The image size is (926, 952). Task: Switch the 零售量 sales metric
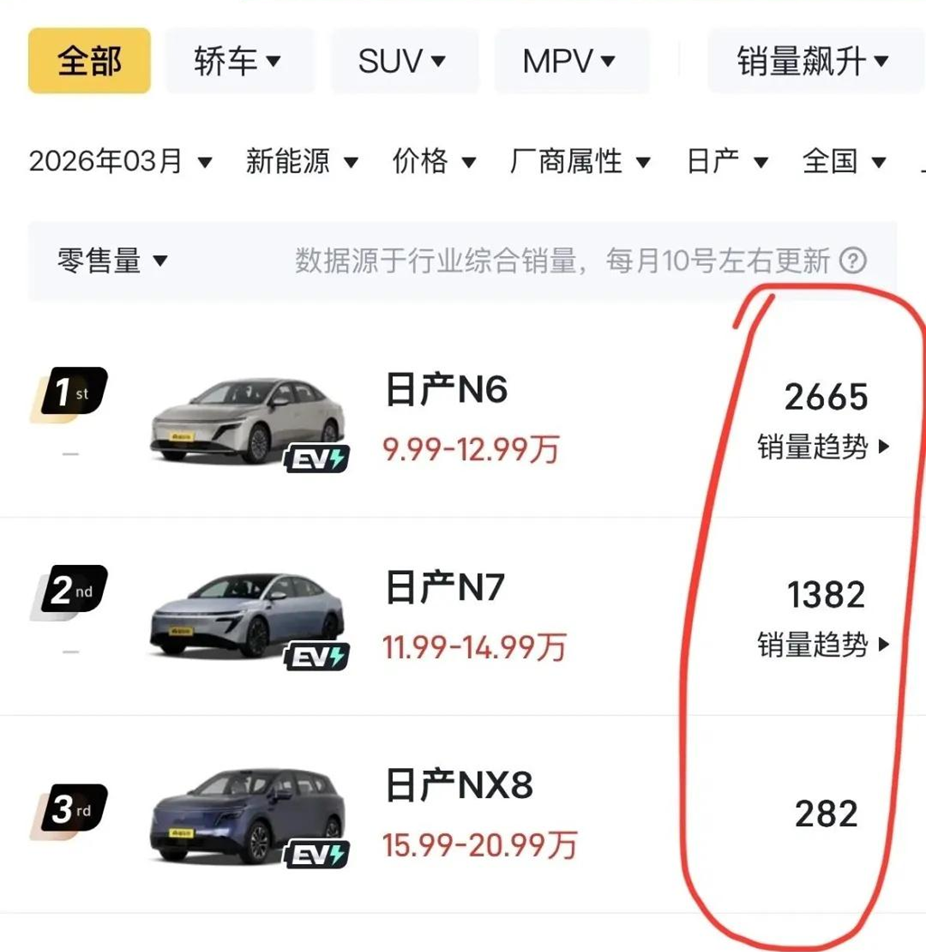point(112,262)
